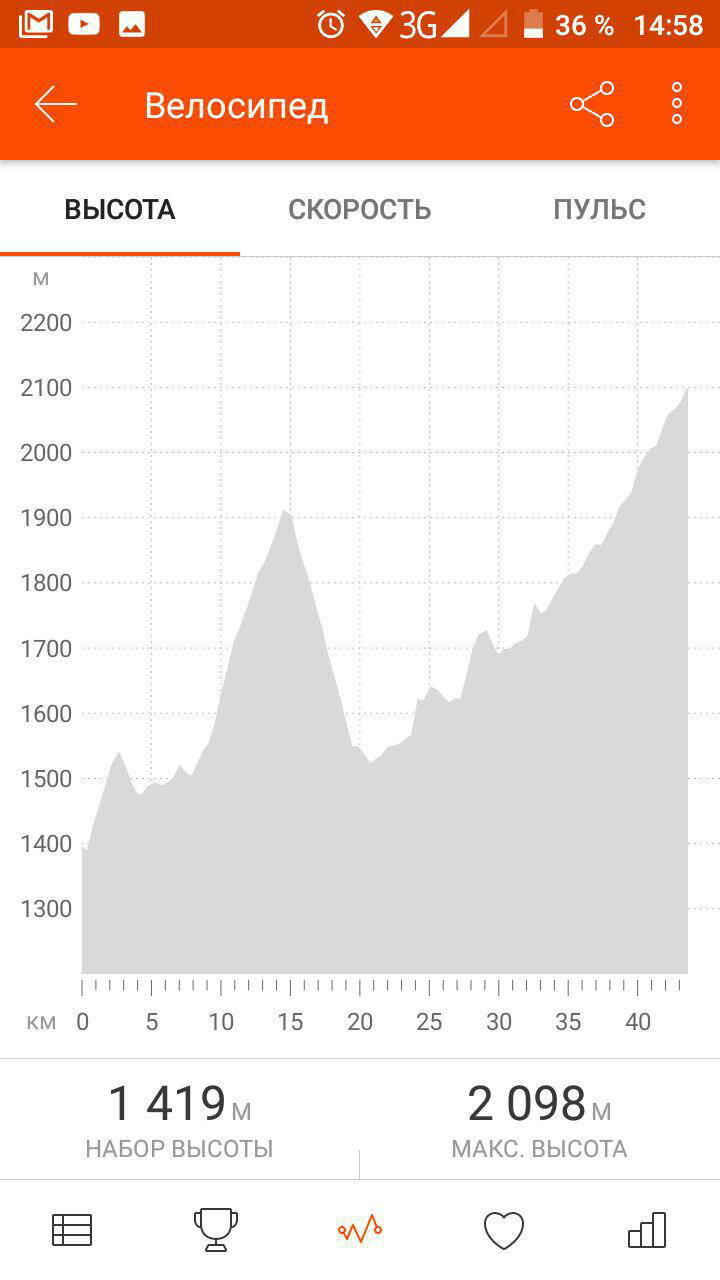Viewport: 720px width, 1280px height.
Task: Open the summary table bottom tab
Action: (x=72, y=1230)
